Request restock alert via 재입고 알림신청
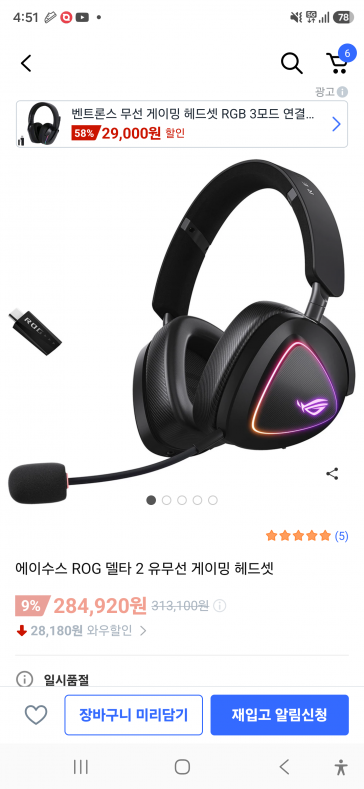The height and width of the screenshot is (789, 364). click(x=279, y=715)
